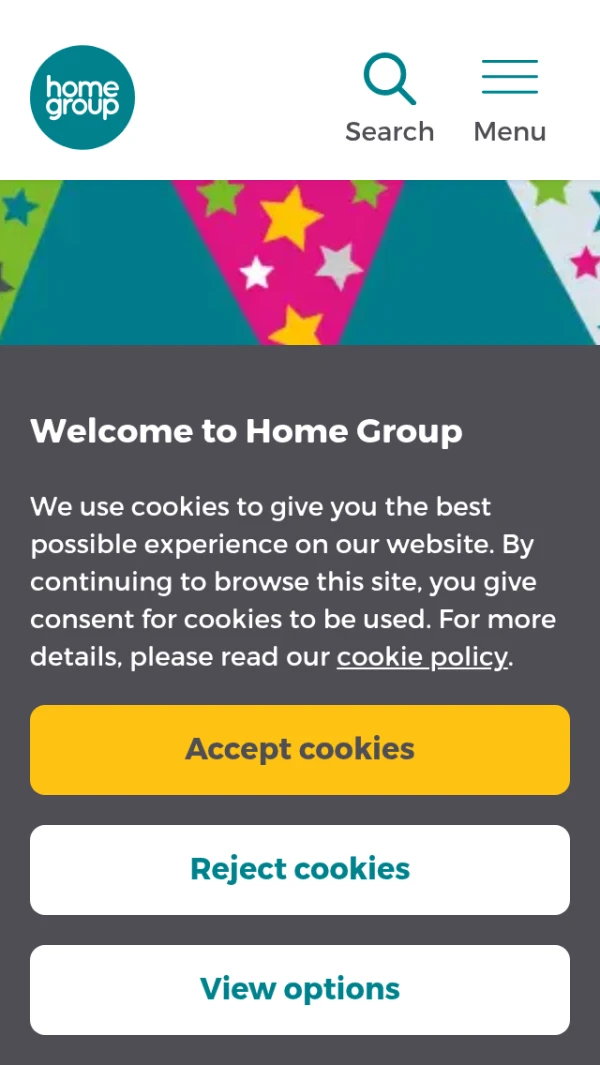View cookie options

click(300, 989)
